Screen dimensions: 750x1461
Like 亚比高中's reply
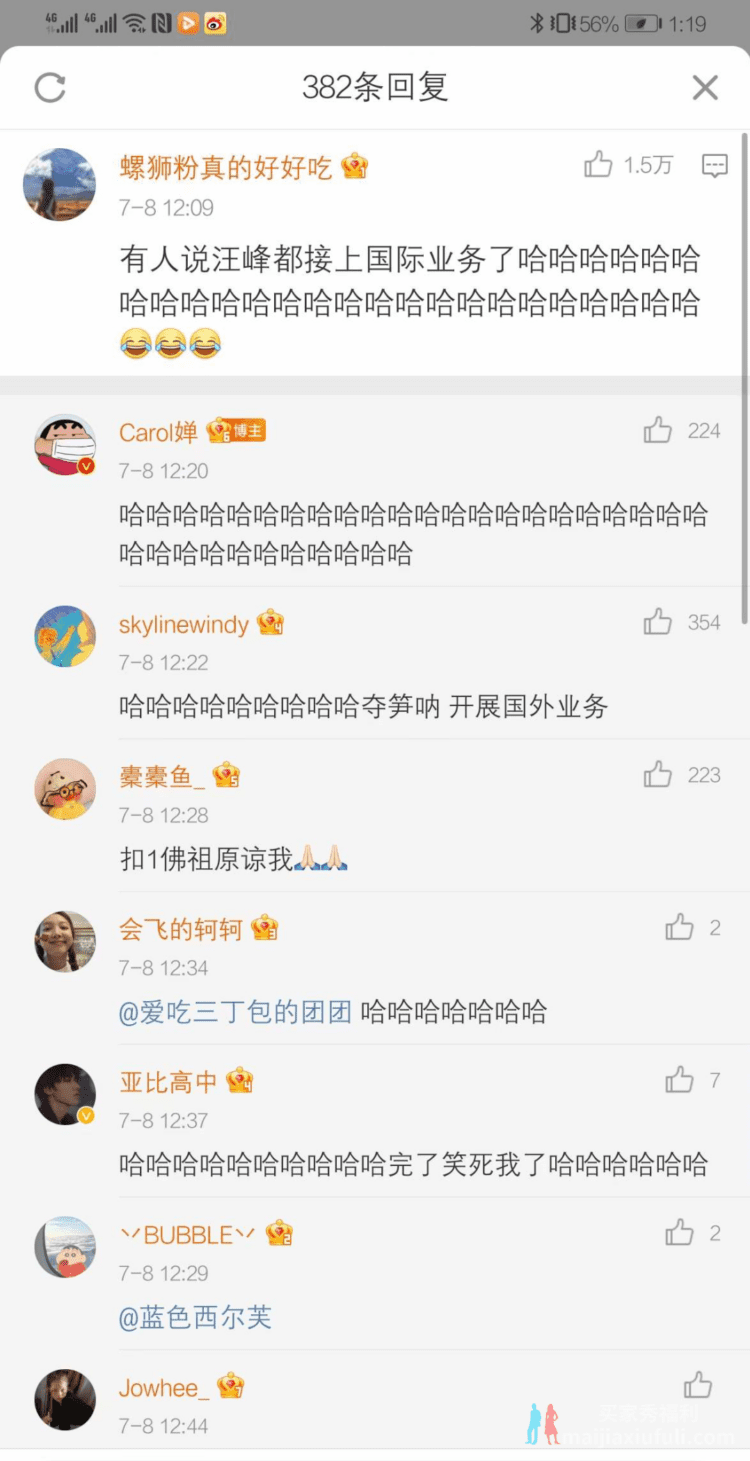pyautogui.click(x=680, y=1080)
